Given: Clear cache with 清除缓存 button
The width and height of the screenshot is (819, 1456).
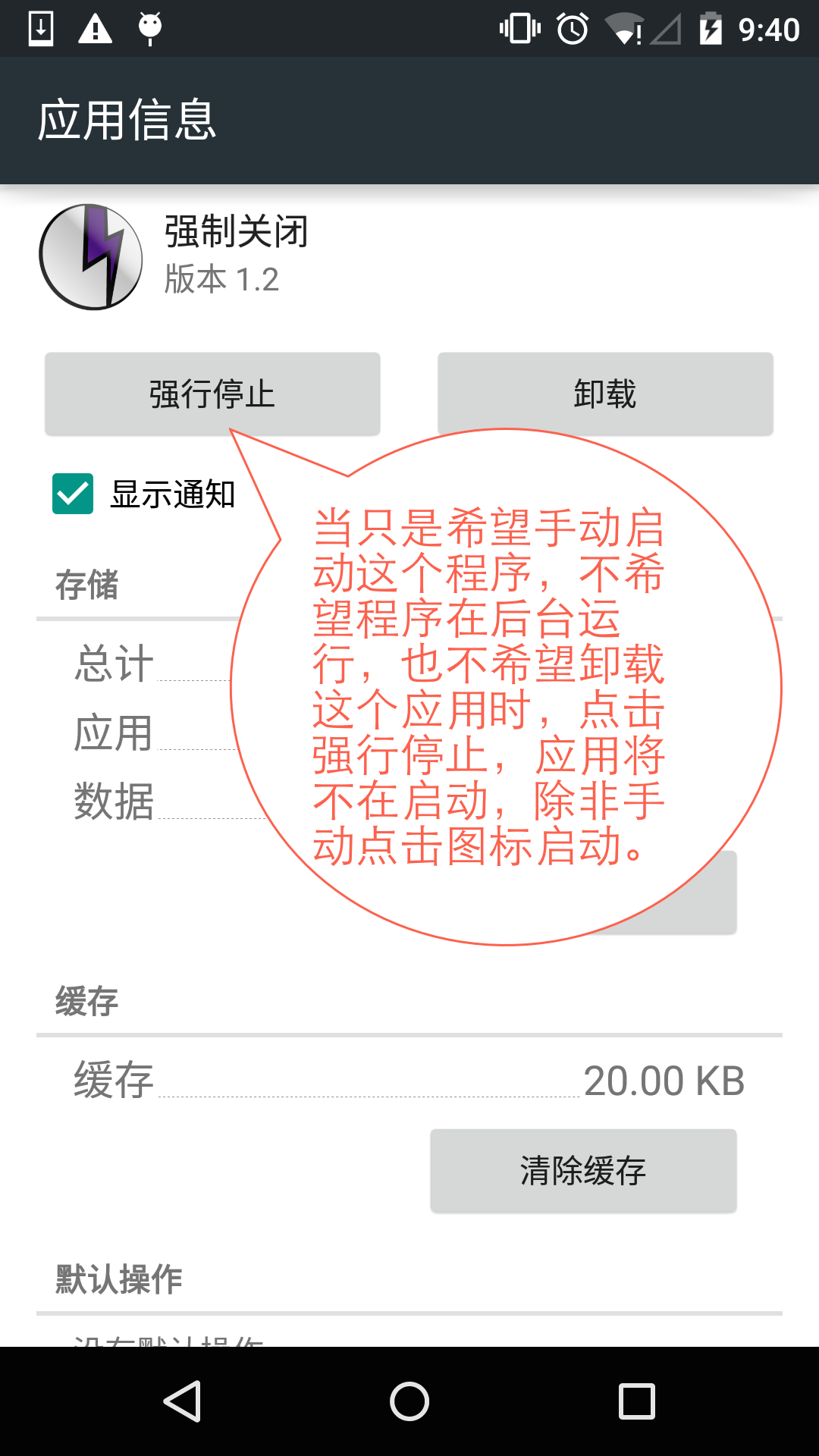Looking at the screenshot, I should pos(583,1170).
